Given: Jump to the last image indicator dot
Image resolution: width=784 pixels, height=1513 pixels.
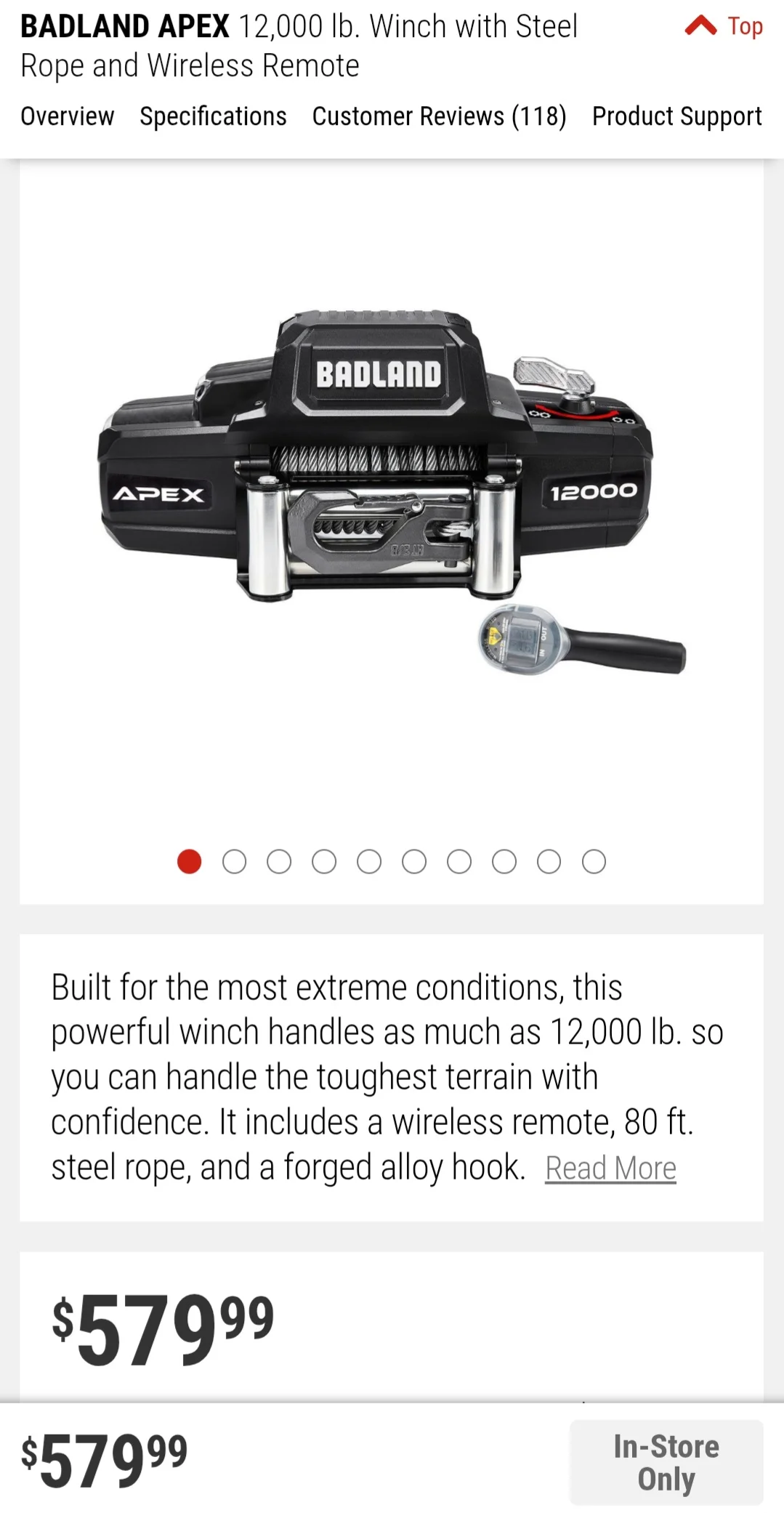Looking at the screenshot, I should click(594, 862).
